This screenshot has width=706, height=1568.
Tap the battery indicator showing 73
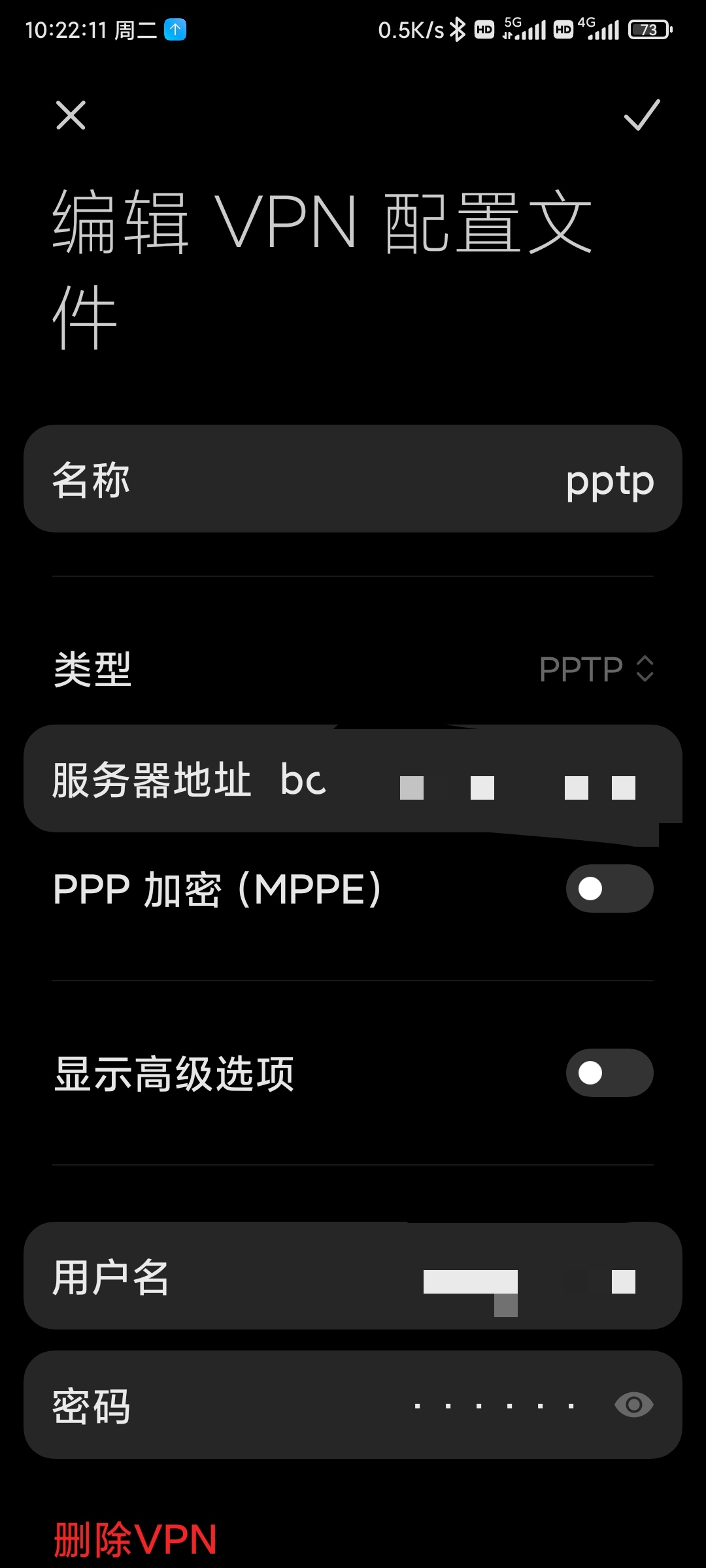648,29
